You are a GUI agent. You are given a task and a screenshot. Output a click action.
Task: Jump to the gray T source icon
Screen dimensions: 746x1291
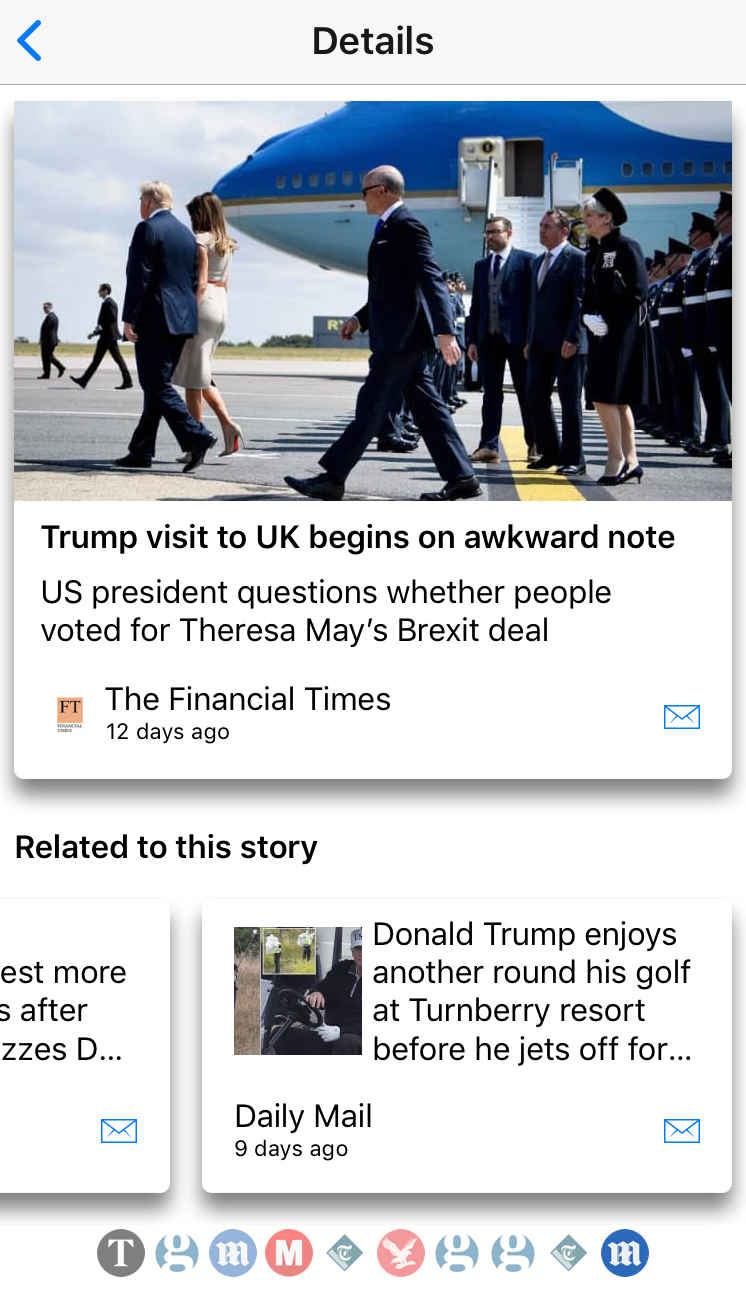coord(120,1253)
